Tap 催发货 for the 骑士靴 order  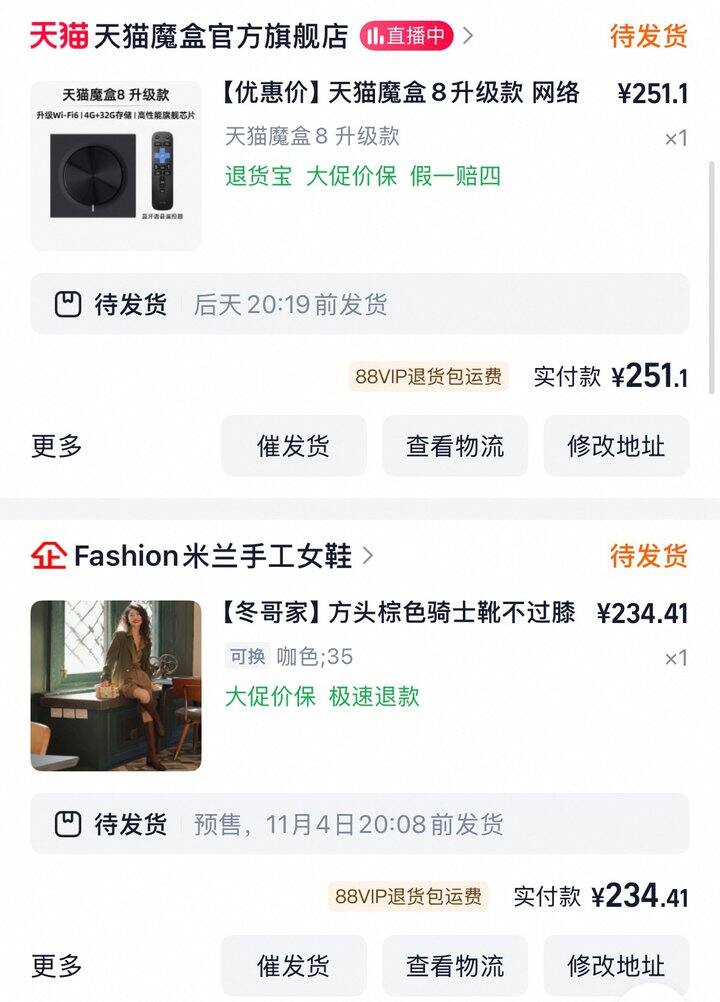pyautogui.click(x=293, y=966)
